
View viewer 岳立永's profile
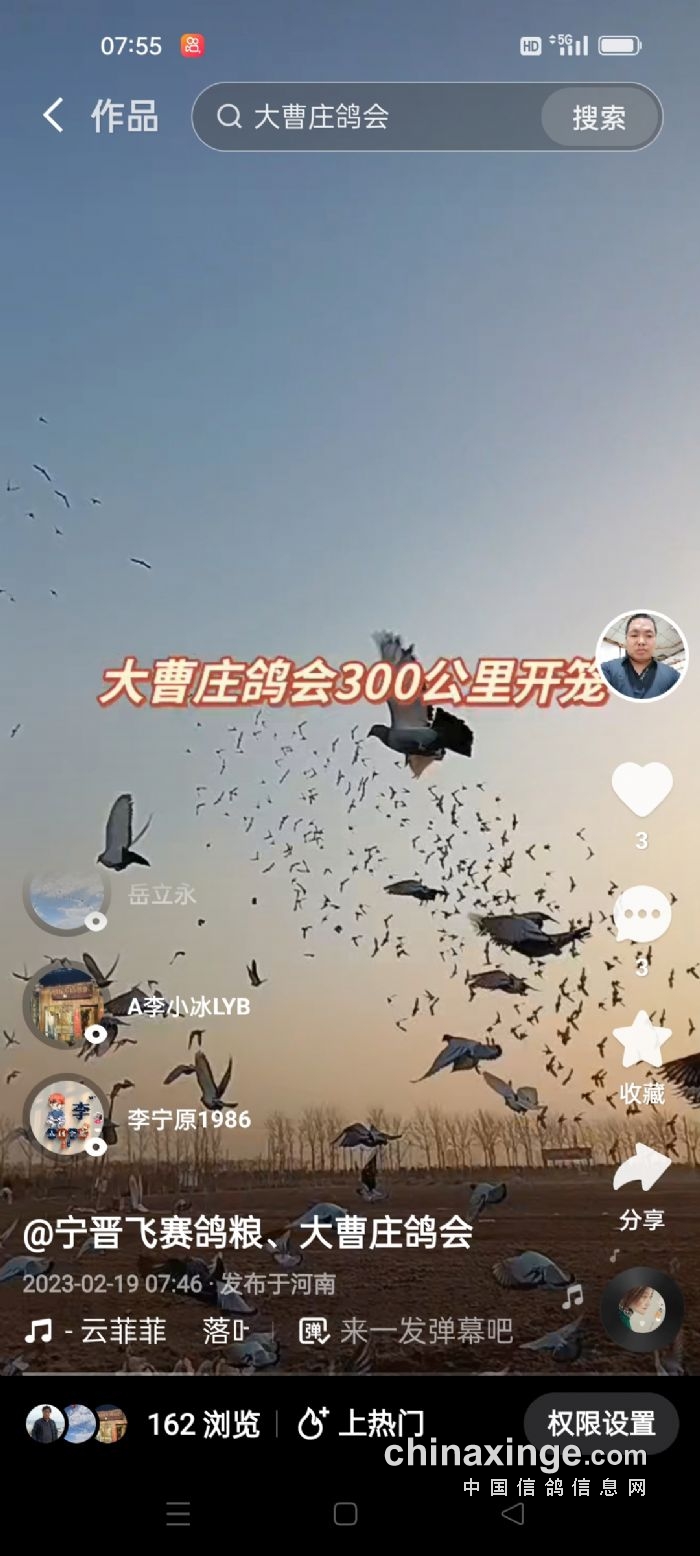68,894
